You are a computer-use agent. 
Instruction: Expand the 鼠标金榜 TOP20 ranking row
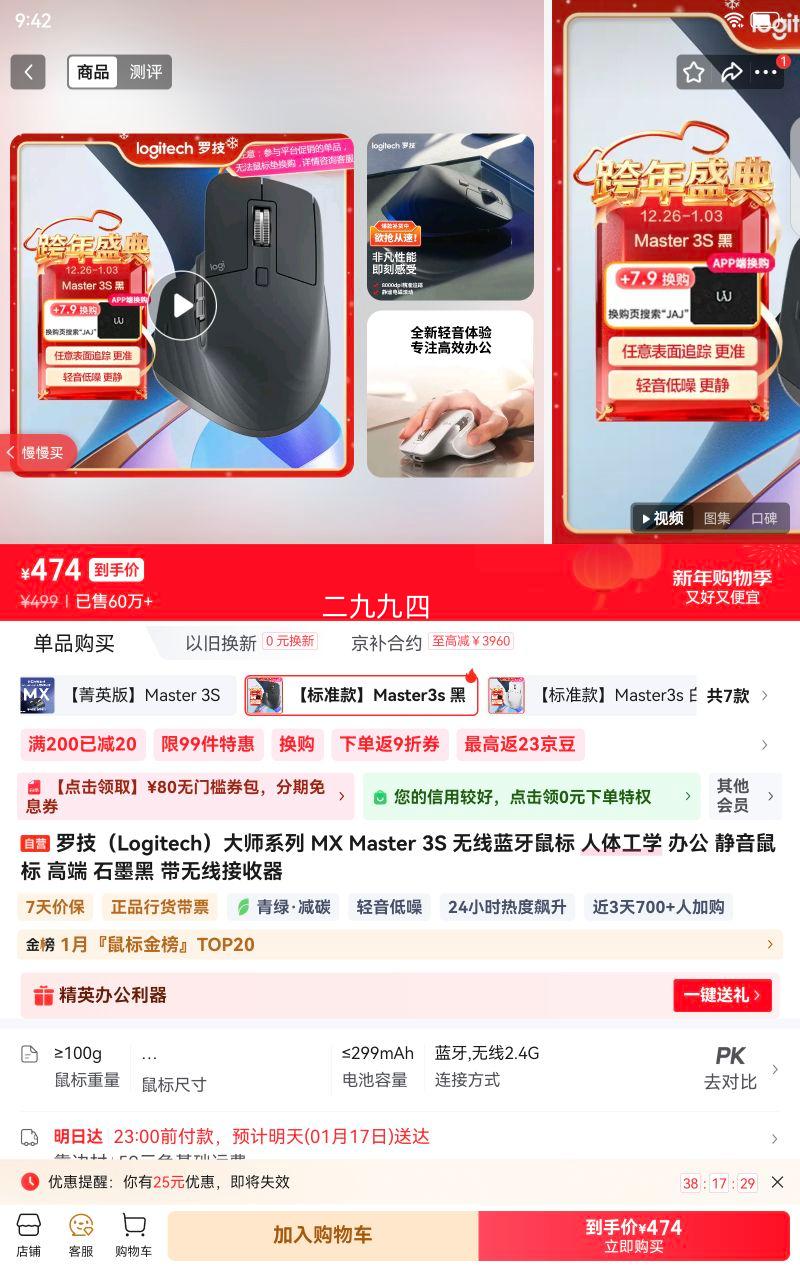(400, 944)
